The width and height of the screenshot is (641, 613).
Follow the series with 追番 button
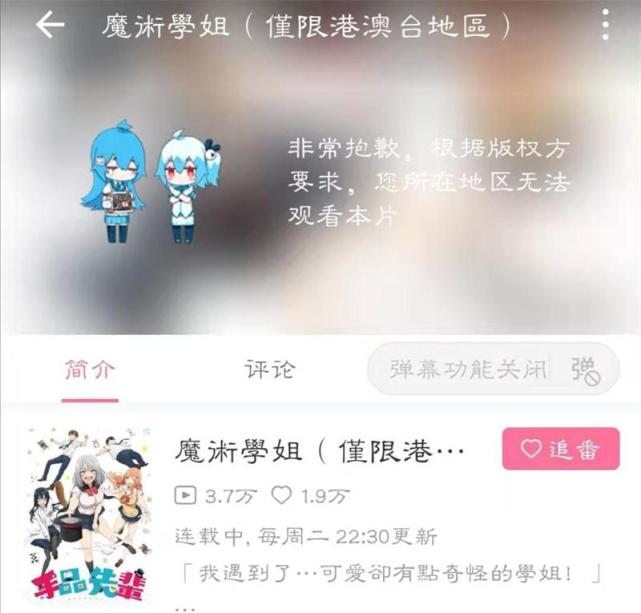pos(561,449)
